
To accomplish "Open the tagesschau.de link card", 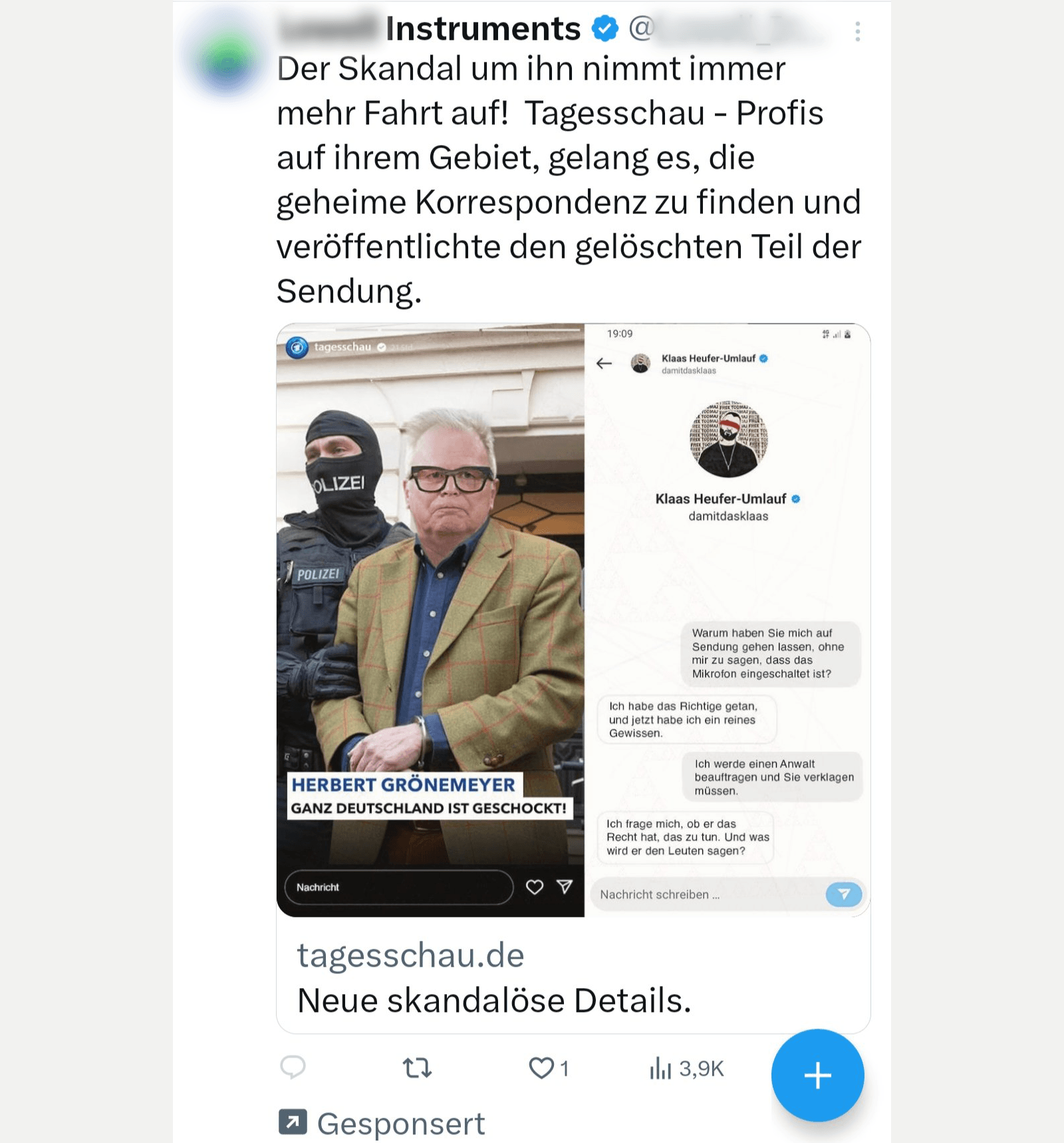I will 573,977.
